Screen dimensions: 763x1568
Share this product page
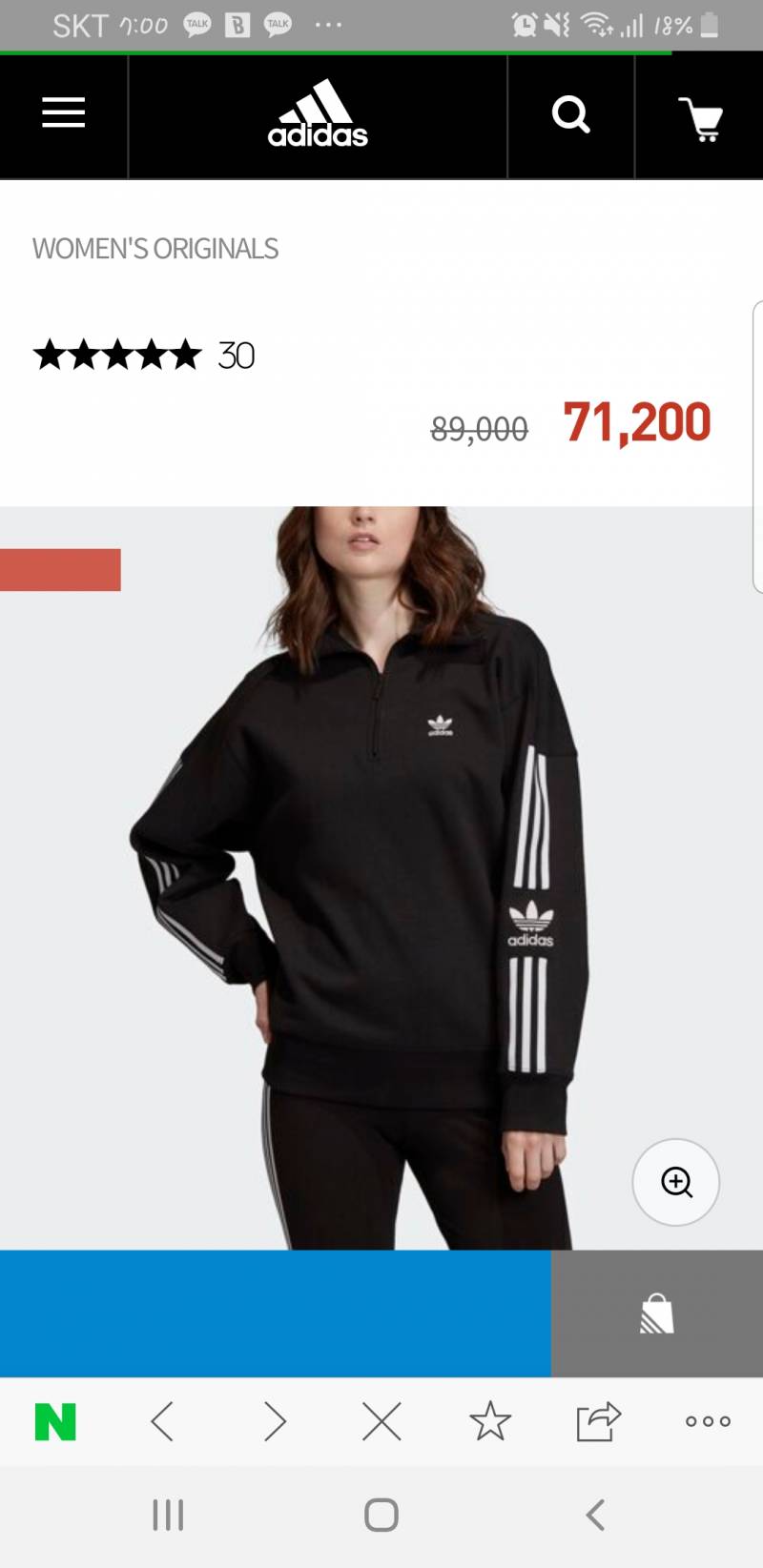point(598,1422)
